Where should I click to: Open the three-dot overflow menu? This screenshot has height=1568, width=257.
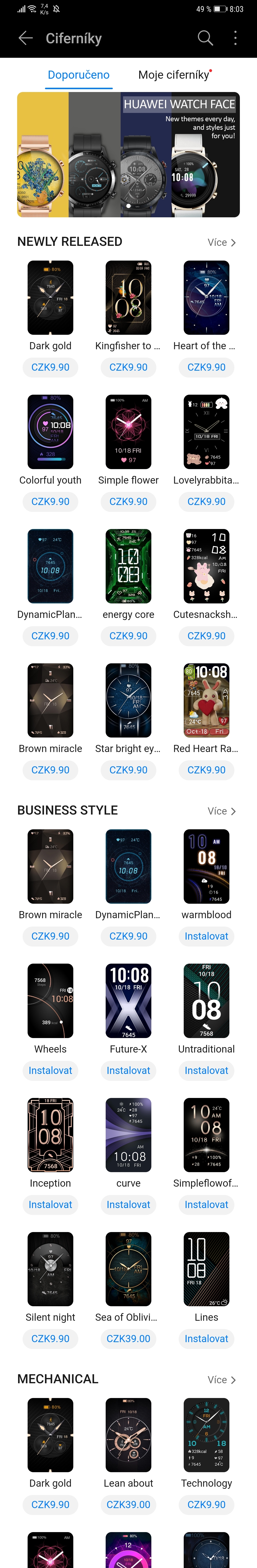pyautogui.click(x=236, y=38)
